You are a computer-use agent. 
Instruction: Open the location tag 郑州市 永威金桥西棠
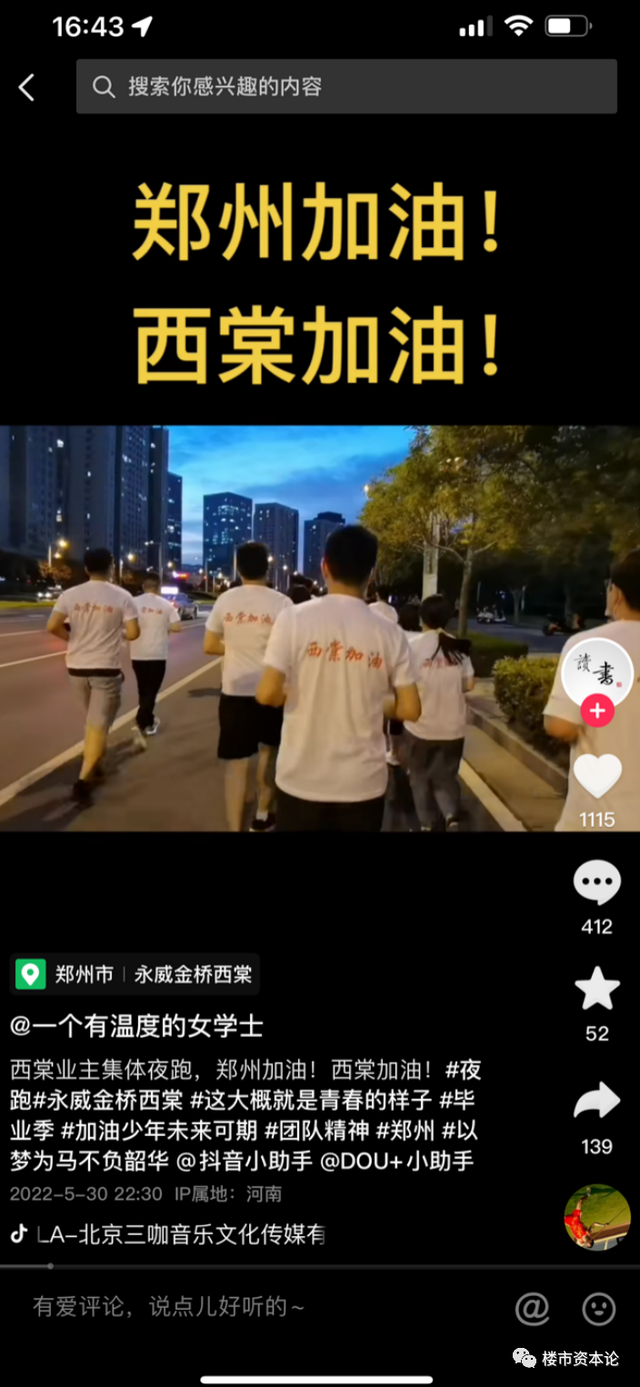135,974
